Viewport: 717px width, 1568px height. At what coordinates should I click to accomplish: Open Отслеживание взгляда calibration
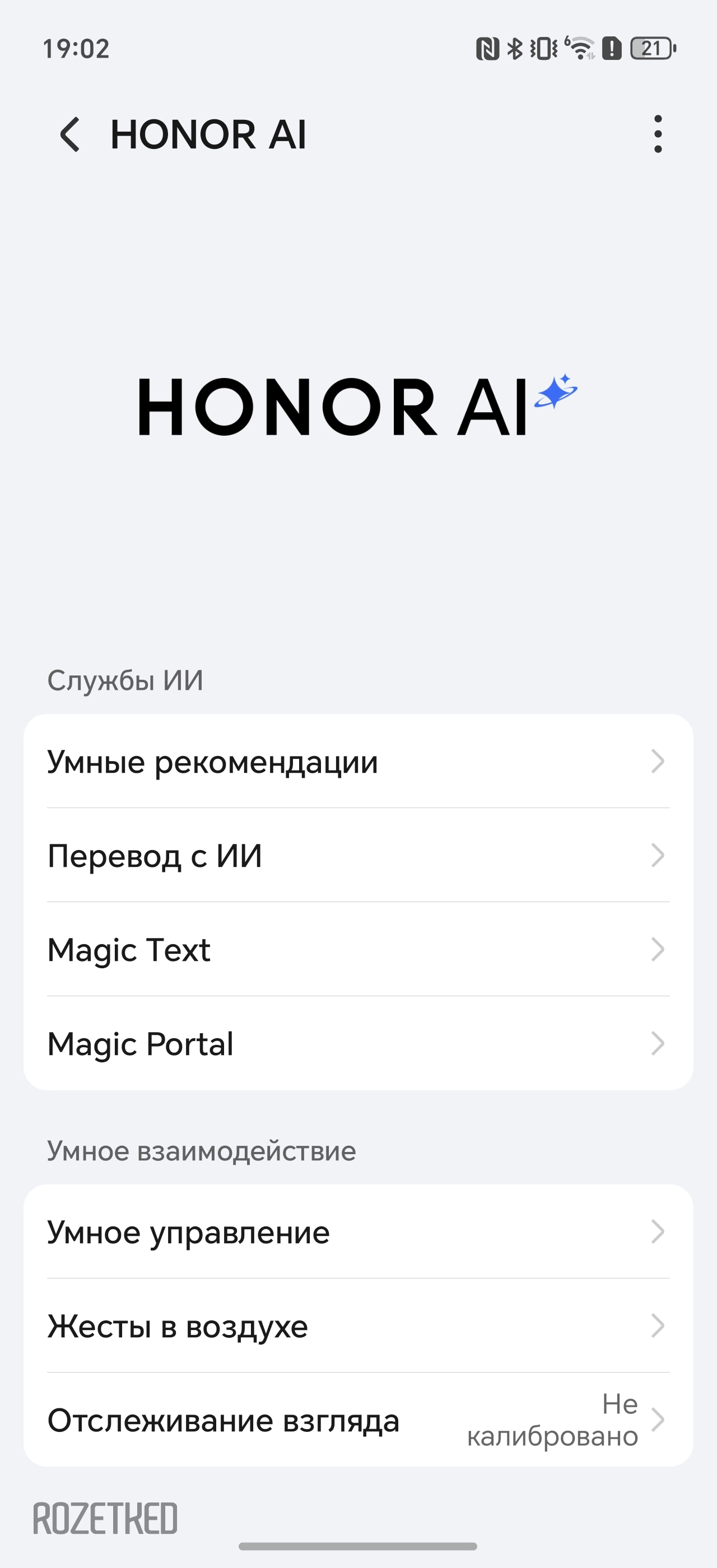pos(358,1420)
